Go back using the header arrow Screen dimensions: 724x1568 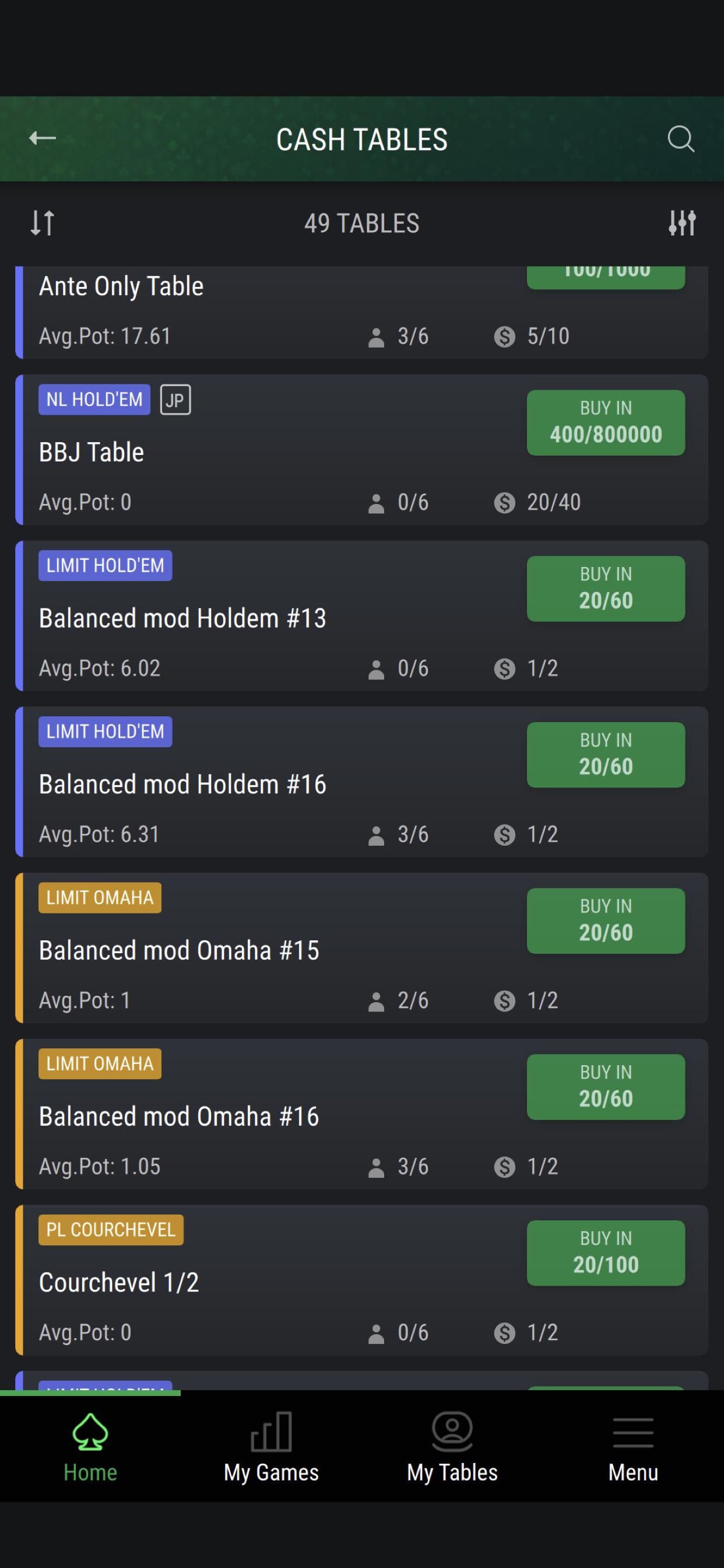(43, 138)
